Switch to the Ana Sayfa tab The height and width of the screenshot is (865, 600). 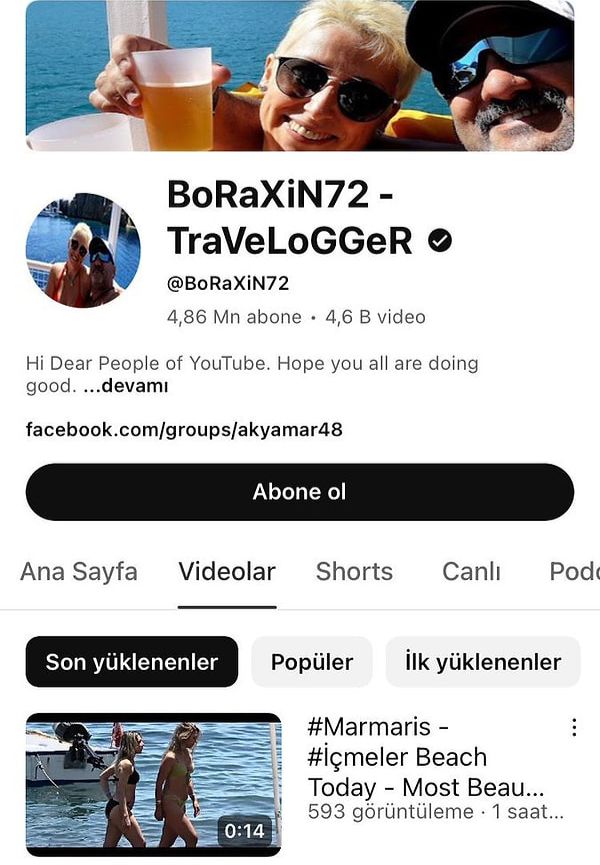[x=79, y=572]
